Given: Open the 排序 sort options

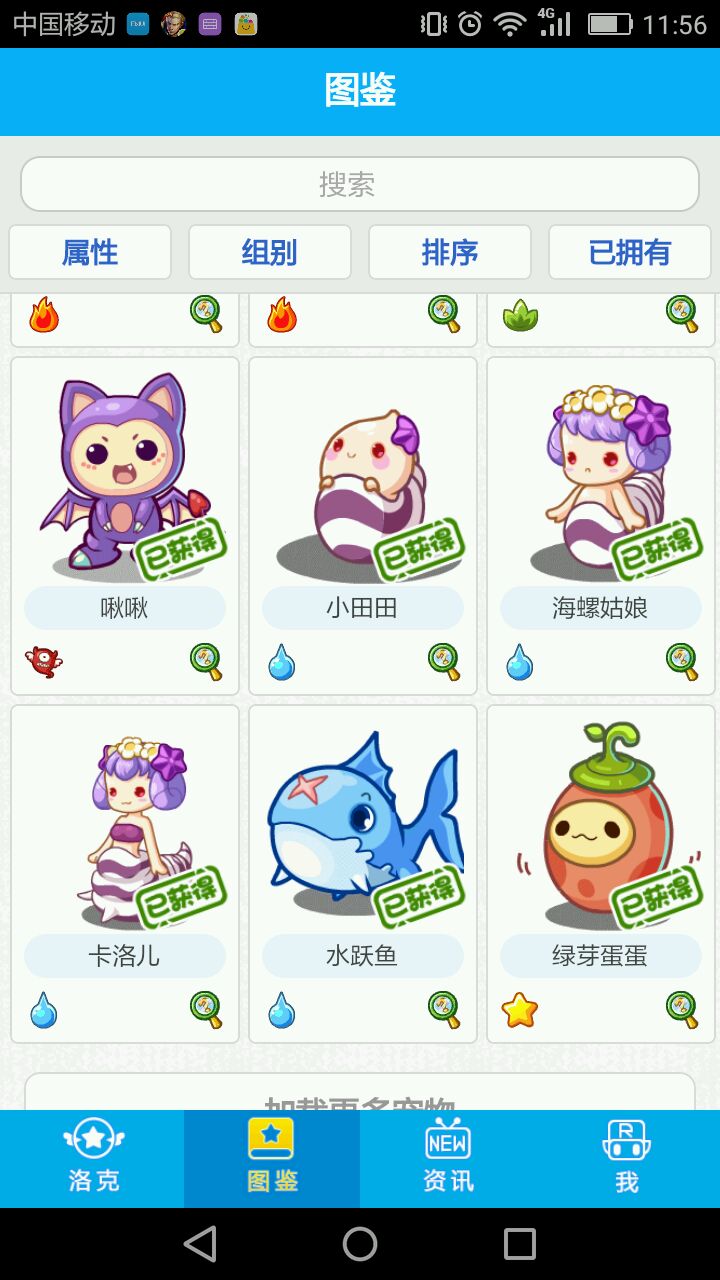Looking at the screenshot, I should coord(450,252).
